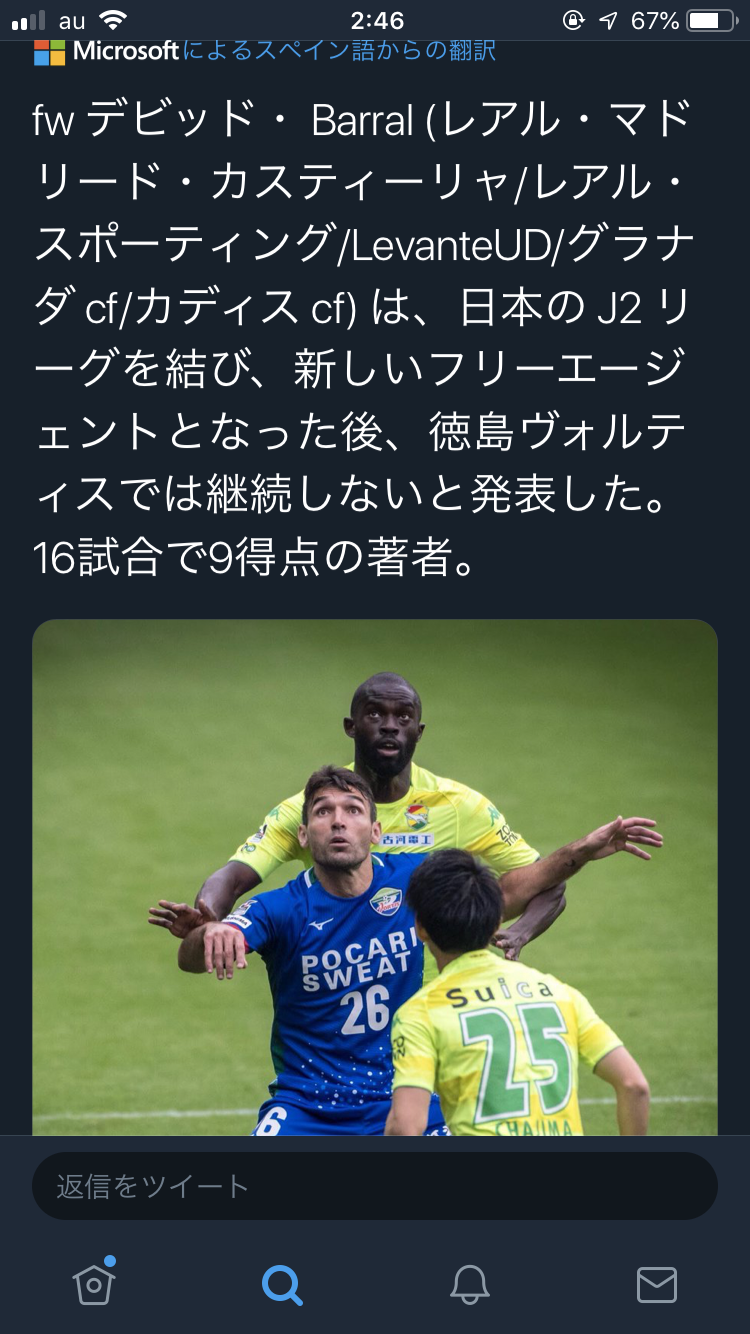The image size is (750, 1334).
Task: Switch to the Search tab
Action: point(281,1283)
